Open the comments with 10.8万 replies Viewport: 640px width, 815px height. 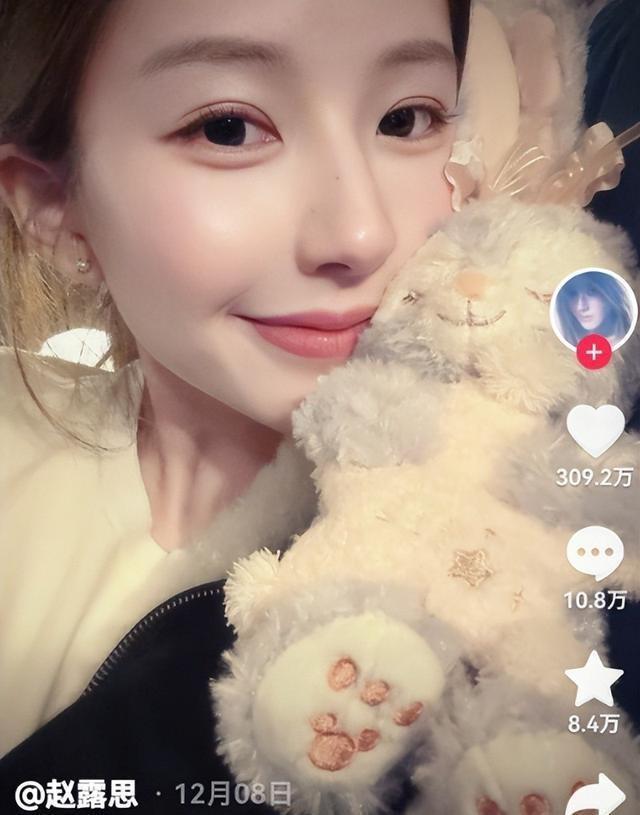(595, 553)
